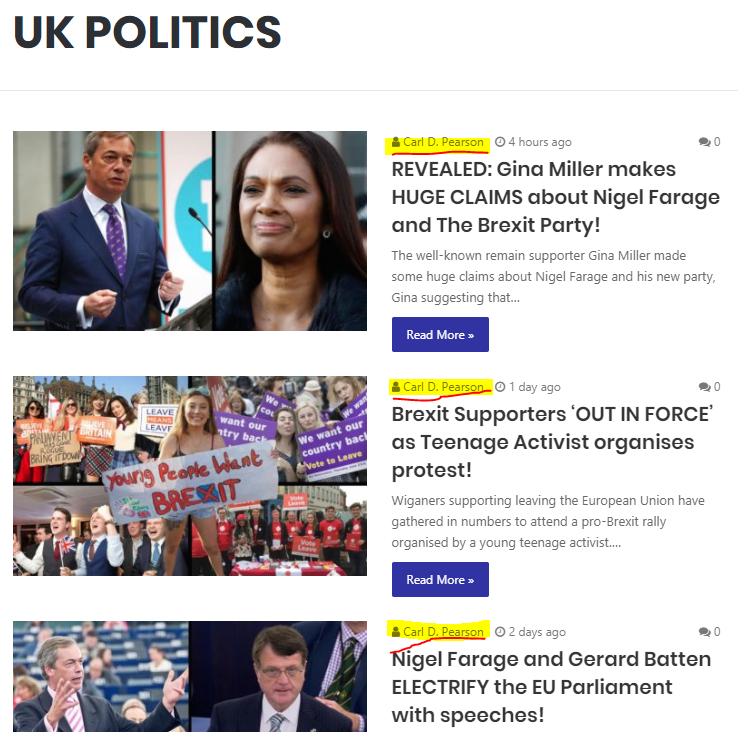738x732 pixels.
Task: View comments on the Gina Miller article
Action: [710, 142]
